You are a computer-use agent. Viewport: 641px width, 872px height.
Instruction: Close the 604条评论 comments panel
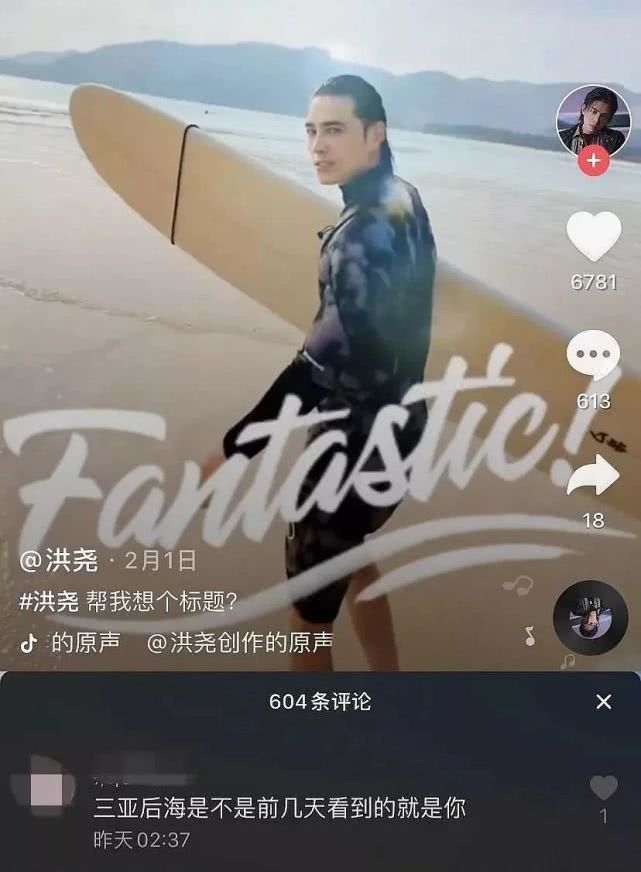coord(603,702)
